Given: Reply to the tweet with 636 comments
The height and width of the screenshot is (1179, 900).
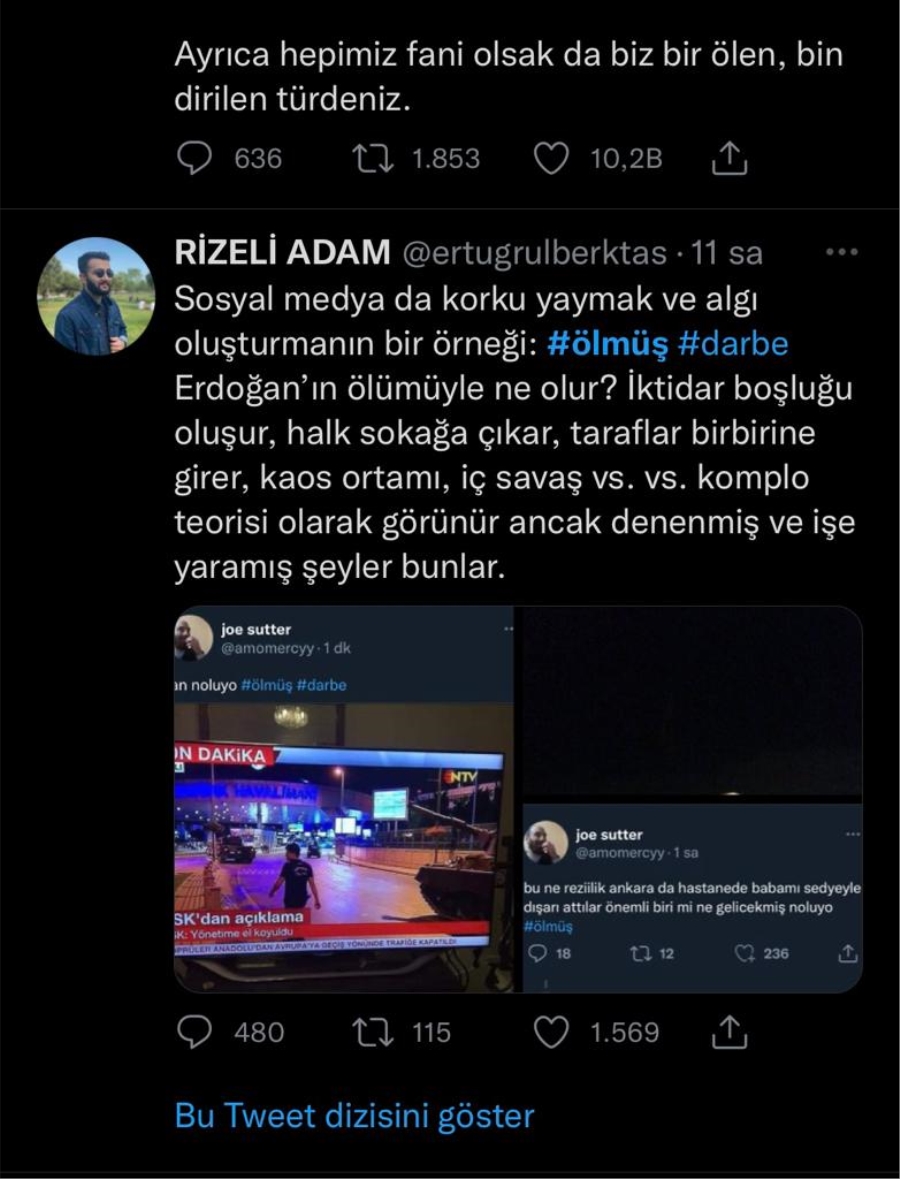Looking at the screenshot, I should point(196,158).
